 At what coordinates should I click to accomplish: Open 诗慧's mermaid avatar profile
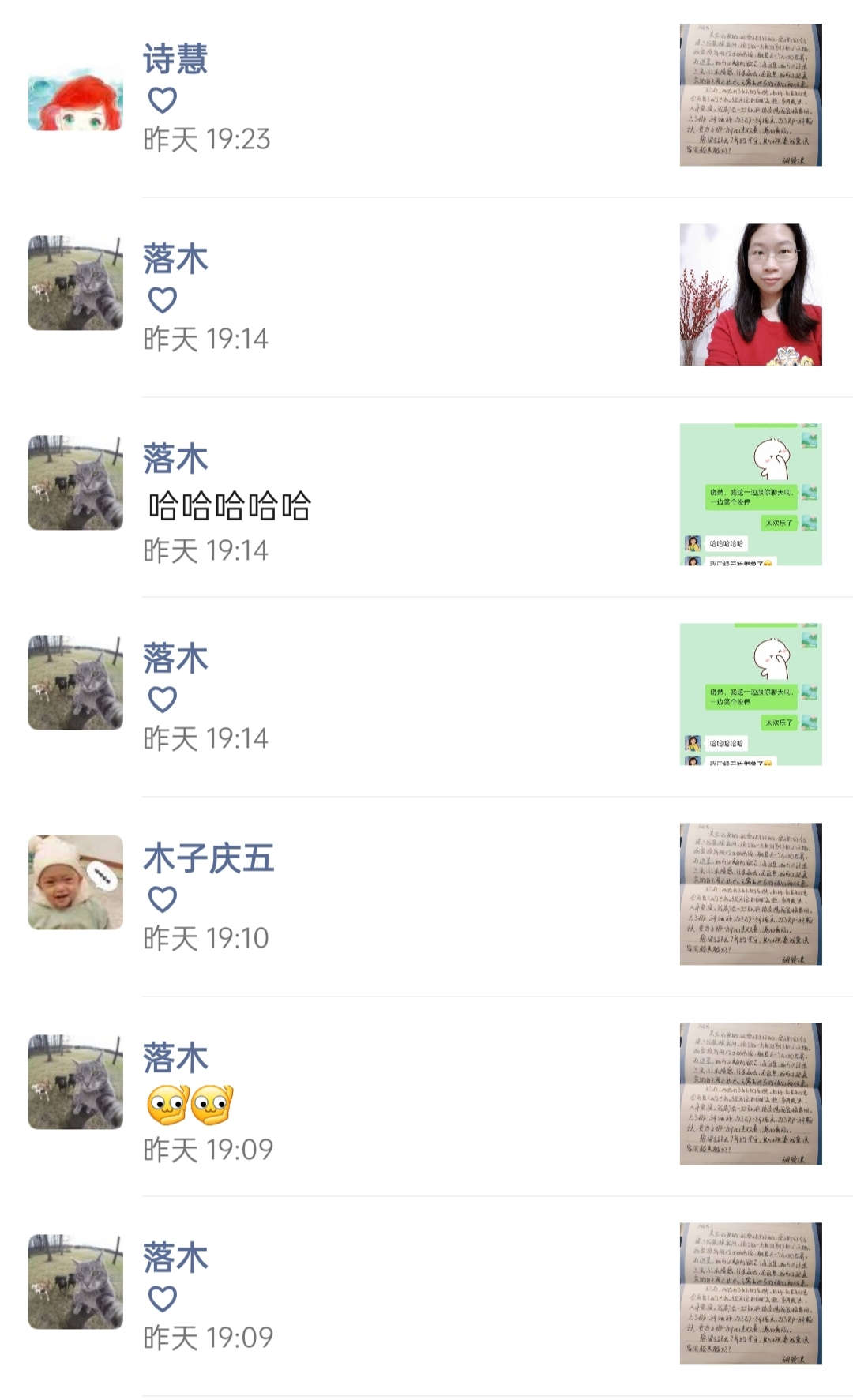click(x=76, y=99)
